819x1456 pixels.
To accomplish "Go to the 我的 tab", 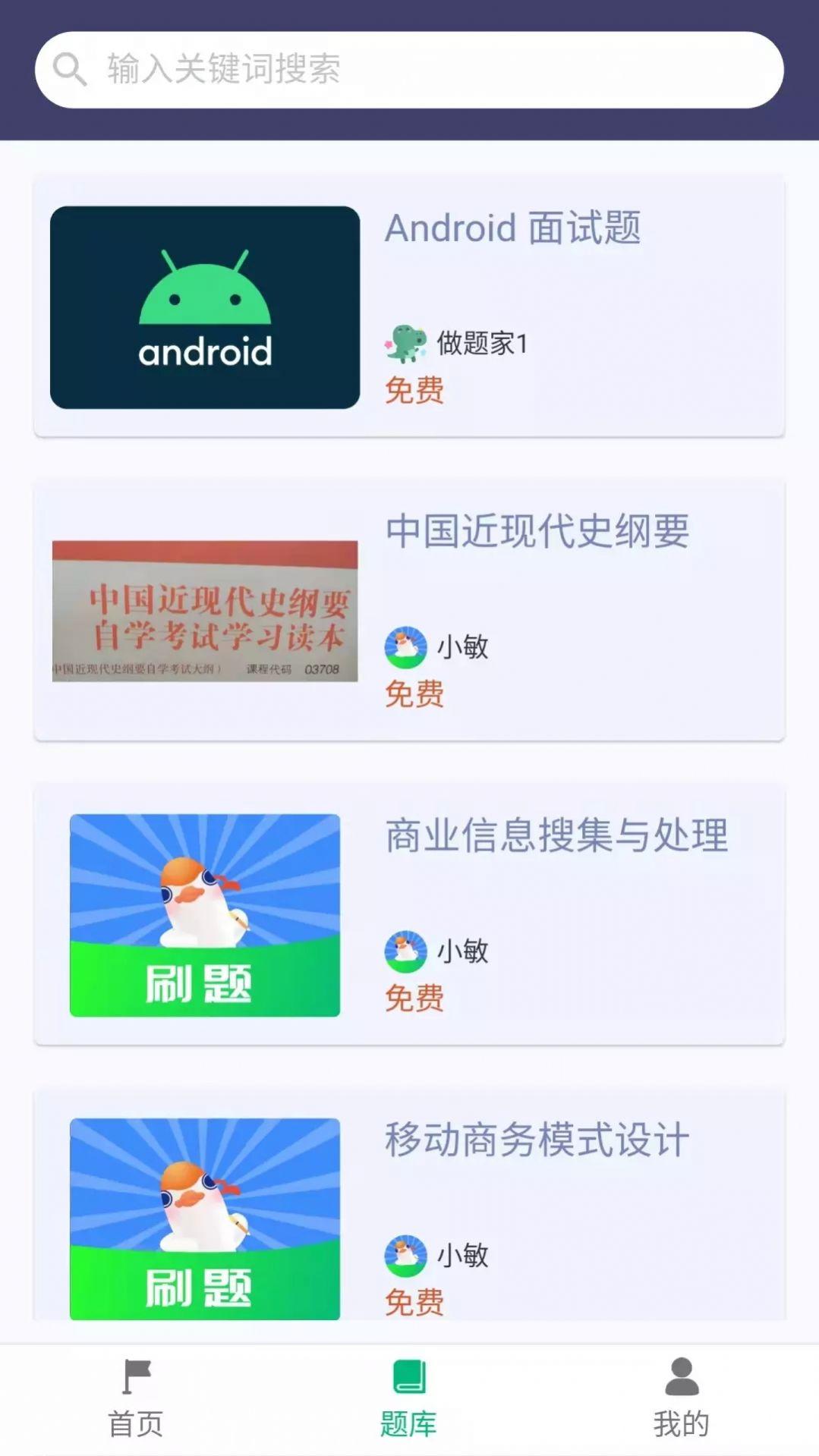I will point(681,1398).
